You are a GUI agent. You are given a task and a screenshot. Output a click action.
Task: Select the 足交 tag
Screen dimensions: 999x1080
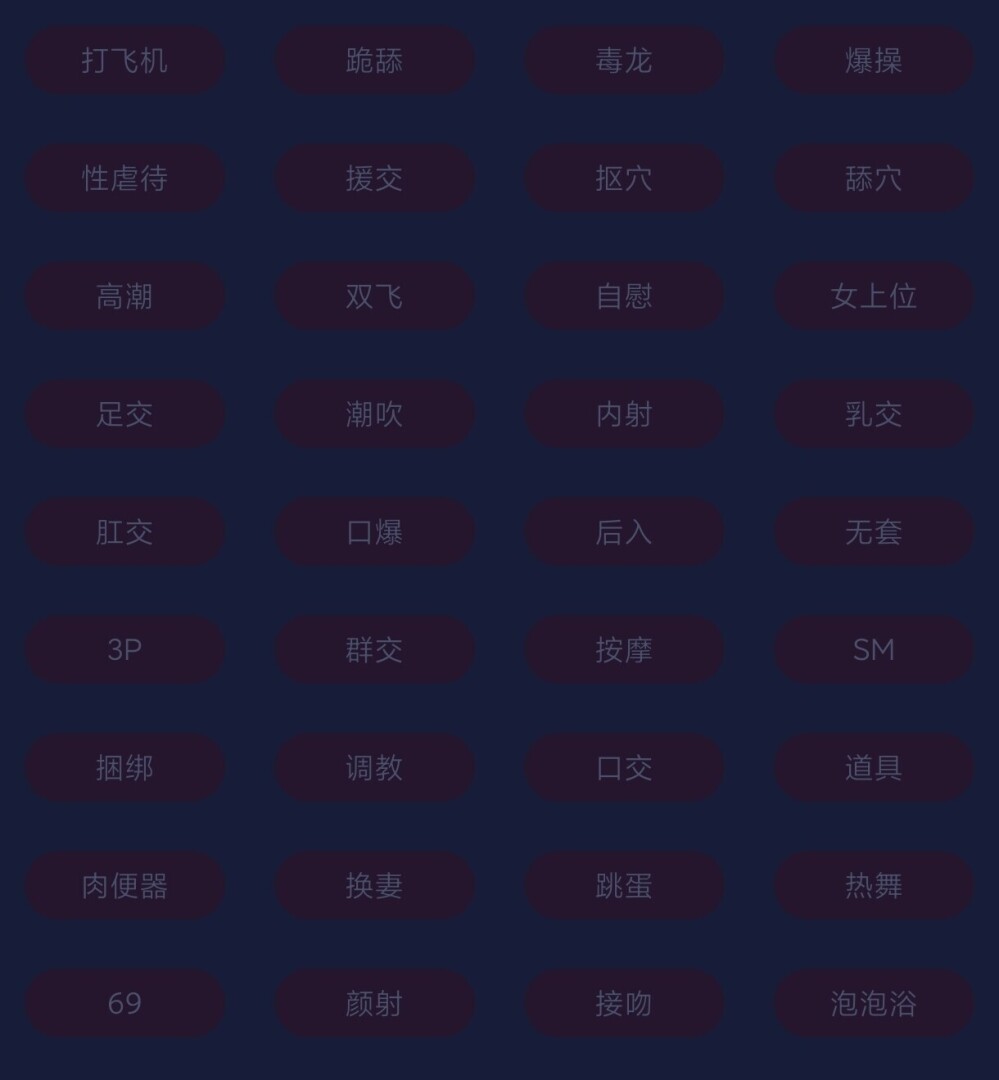click(x=124, y=414)
